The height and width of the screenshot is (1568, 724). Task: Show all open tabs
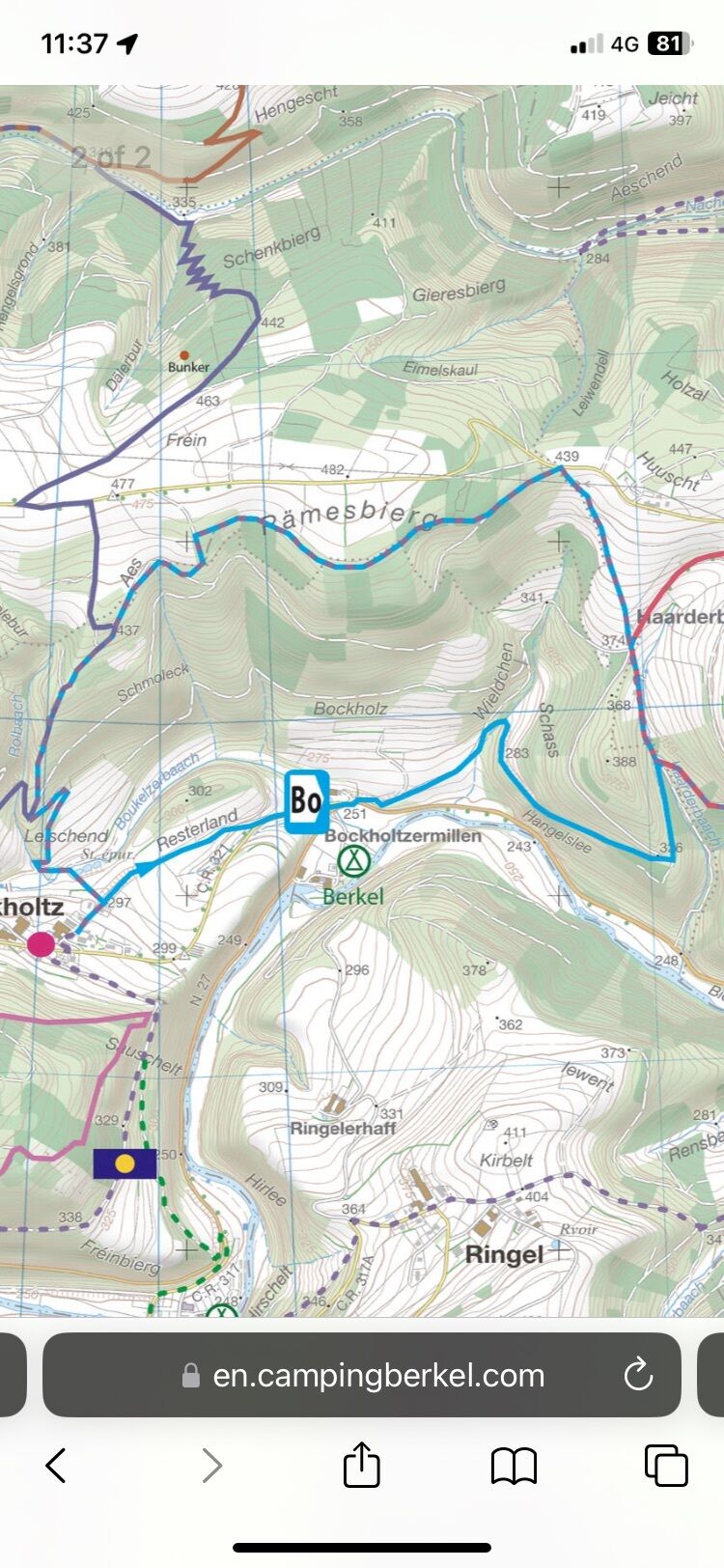pyautogui.click(x=665, y=1466)
